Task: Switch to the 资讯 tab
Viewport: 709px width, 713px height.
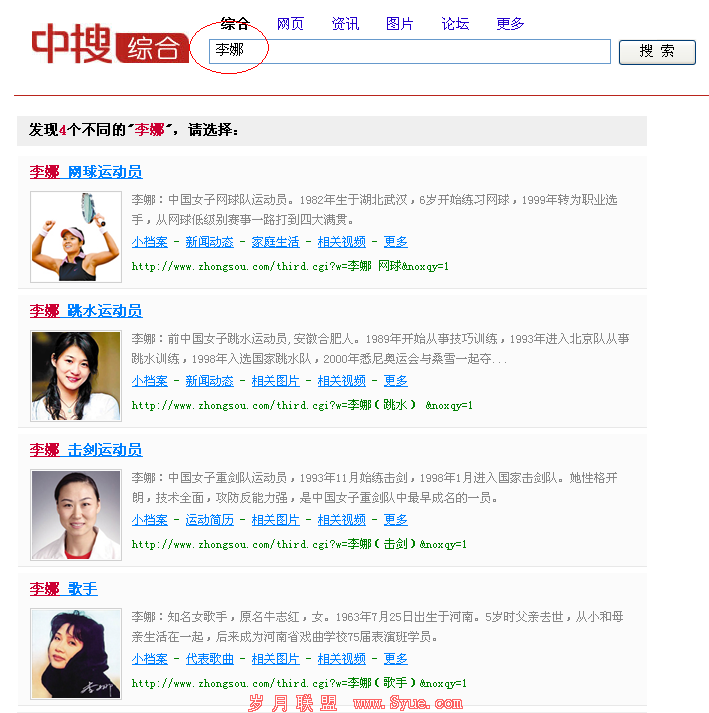Action: pyautogui.click(x=345, y=24)
